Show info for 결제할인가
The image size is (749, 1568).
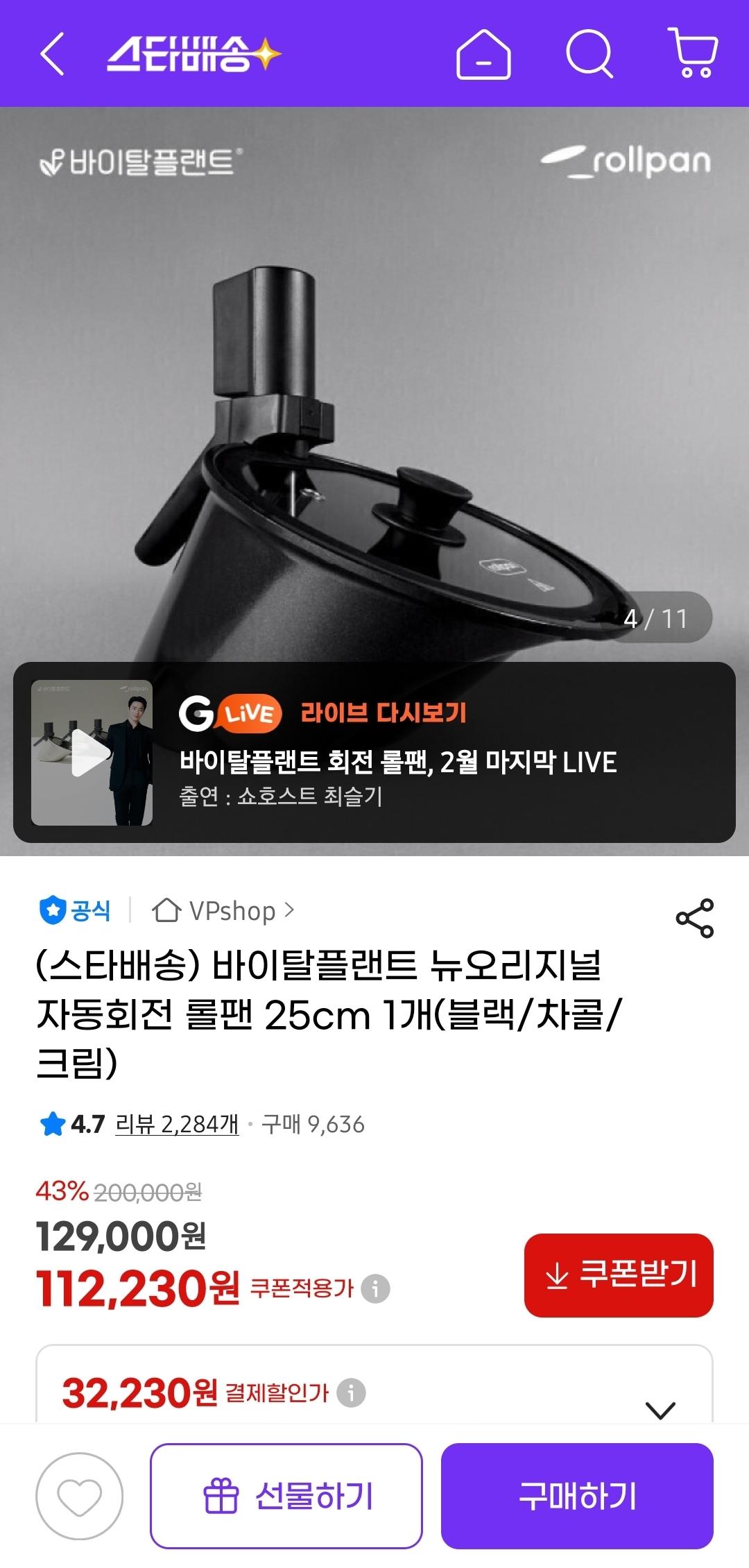(351, 1392)
